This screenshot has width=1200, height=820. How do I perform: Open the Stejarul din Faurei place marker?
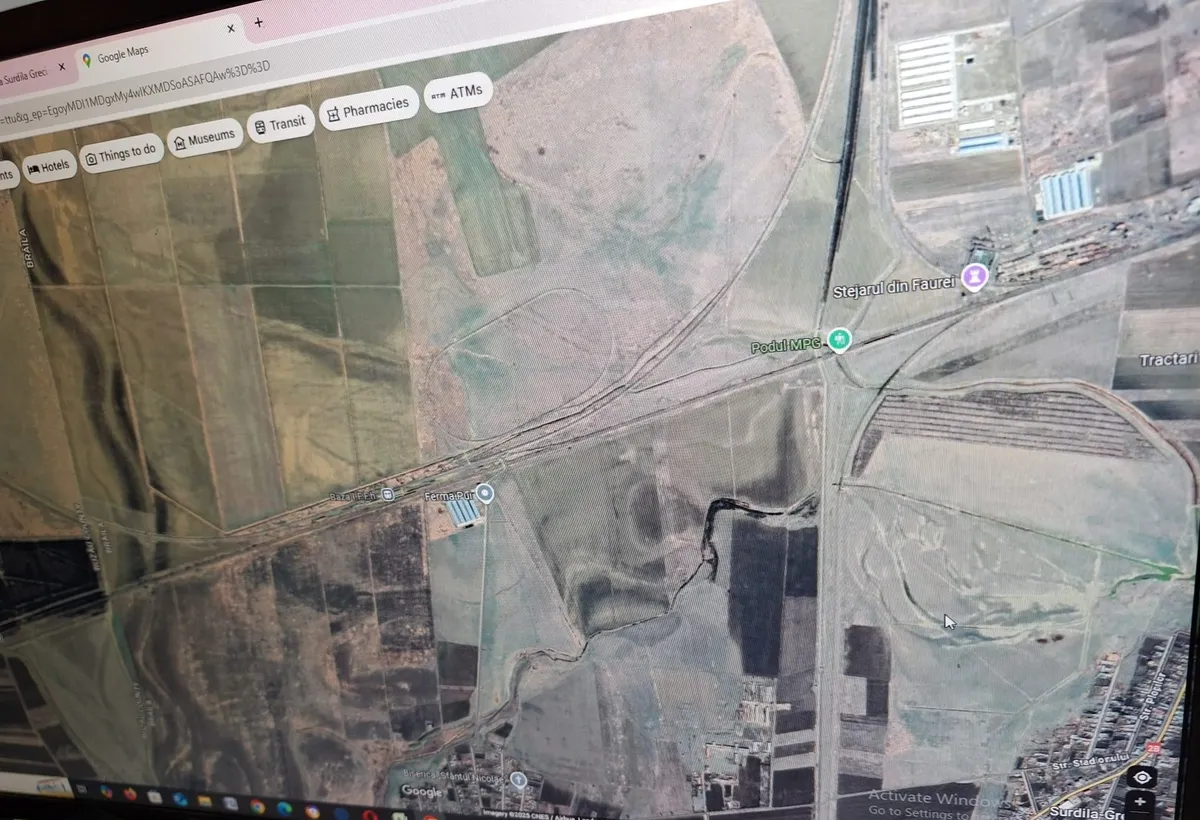(975, 274)
